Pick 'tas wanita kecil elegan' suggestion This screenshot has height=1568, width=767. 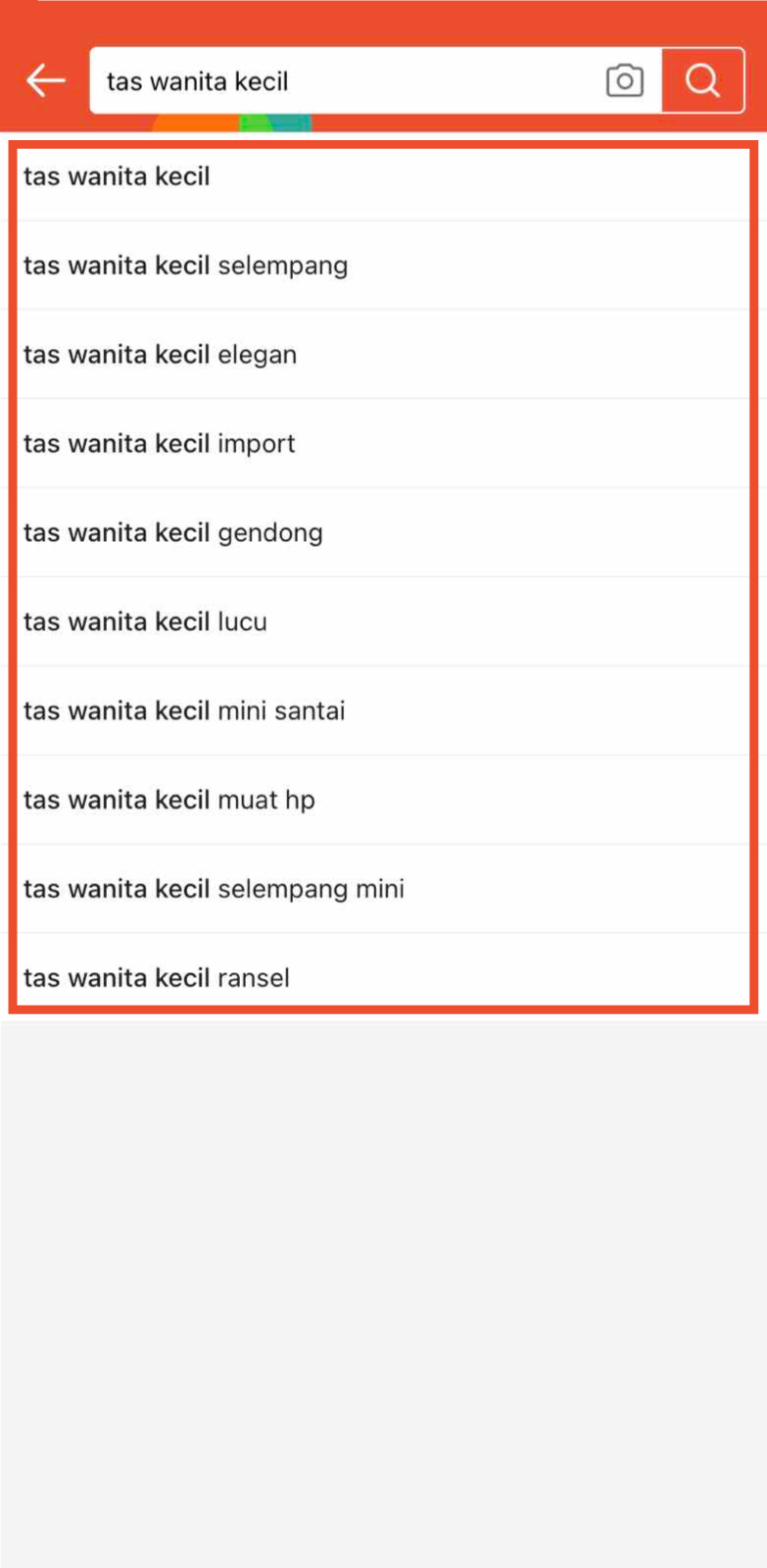click(x=161, y=355)
